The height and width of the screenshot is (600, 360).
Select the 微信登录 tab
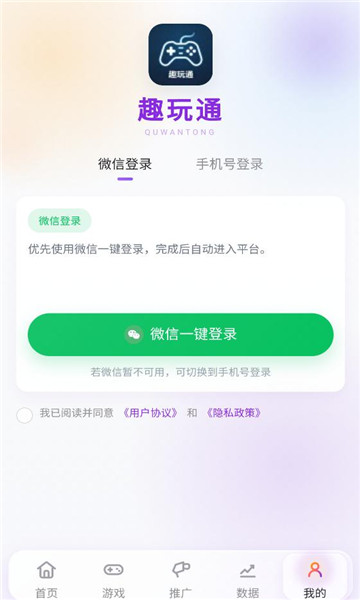coord(125,165)
